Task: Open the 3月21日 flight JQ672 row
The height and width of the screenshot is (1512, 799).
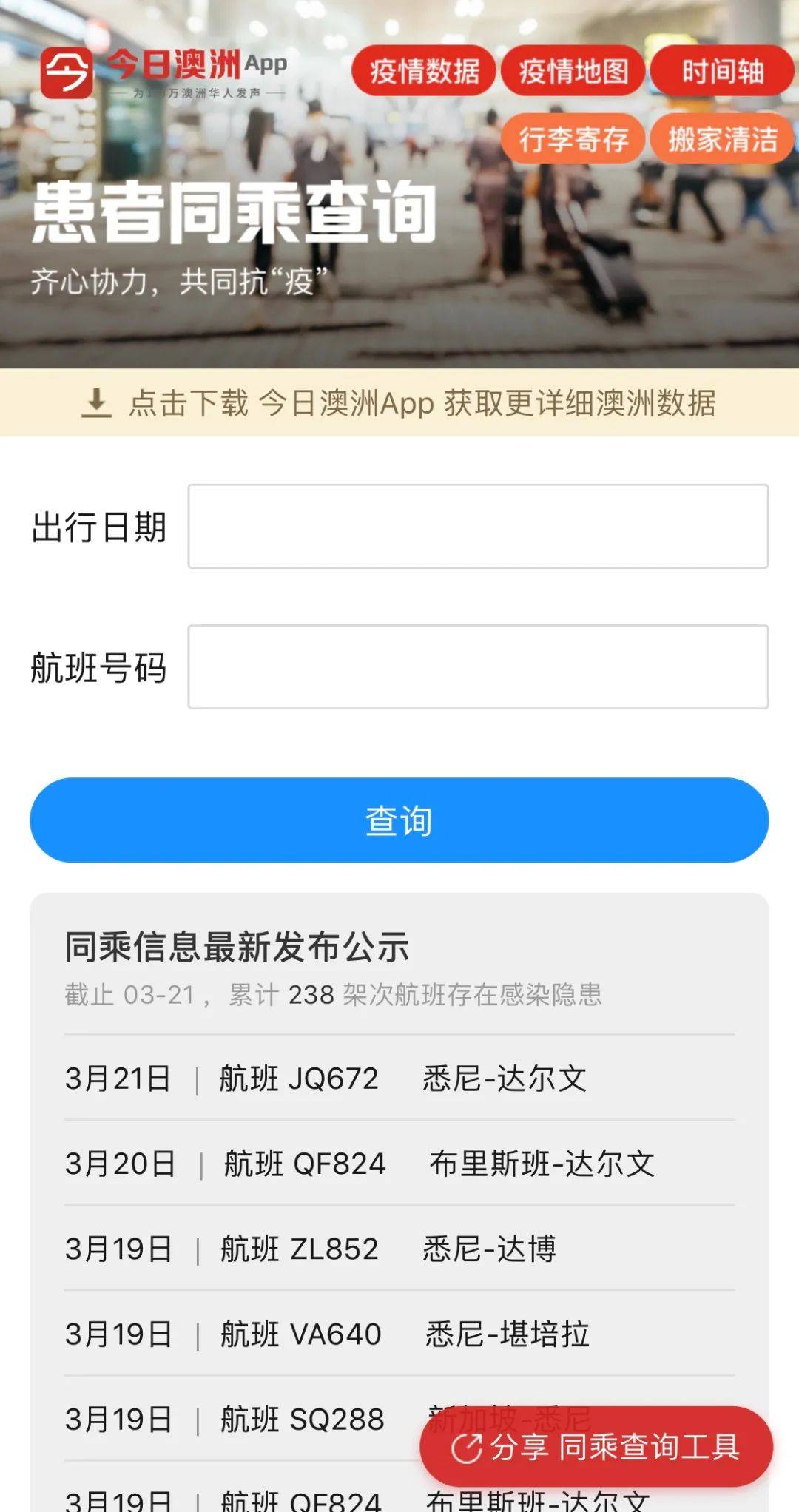Action: pyautogui.click(x=399, y=1078)
